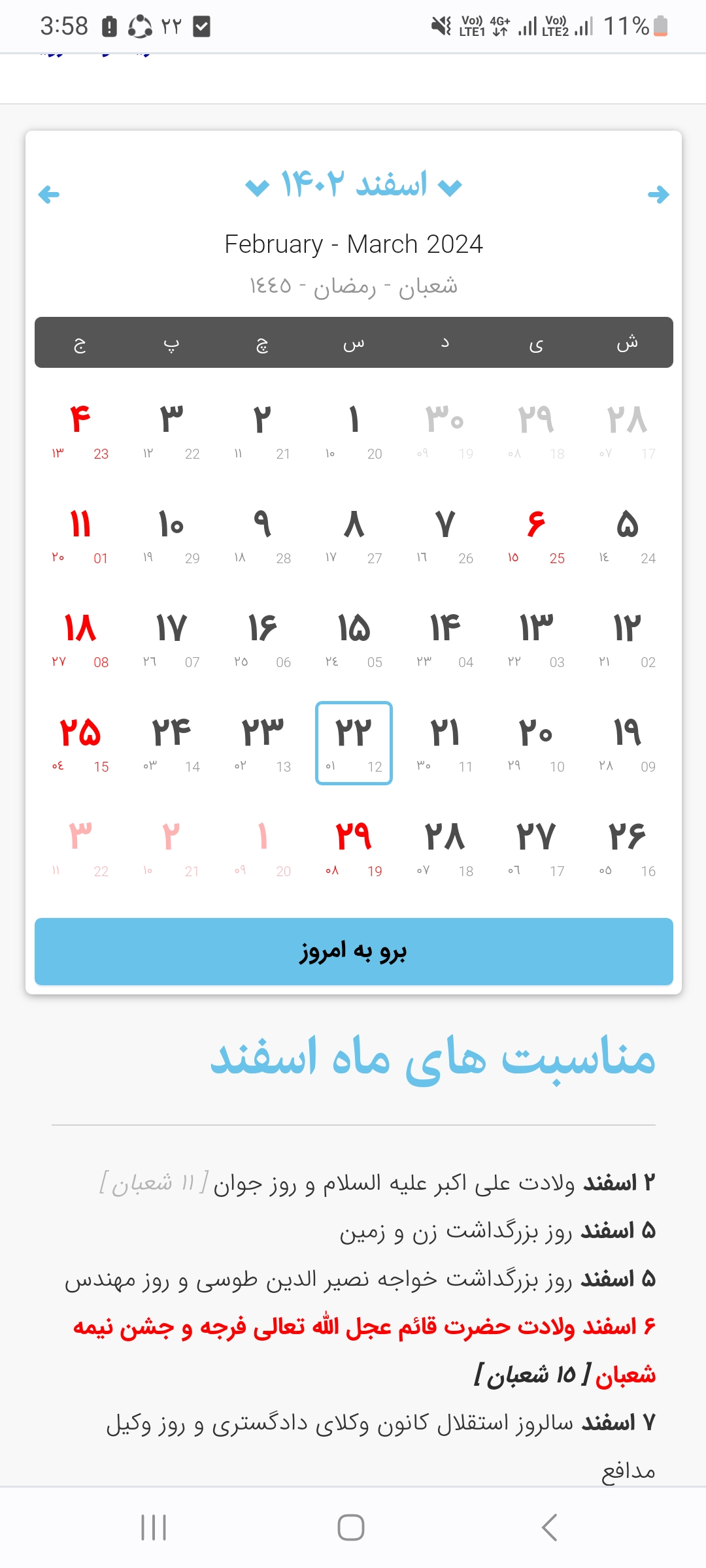Tap the برو به امروز button
The width and height of the screenshot is (706, 1568).
pos(354,951)
